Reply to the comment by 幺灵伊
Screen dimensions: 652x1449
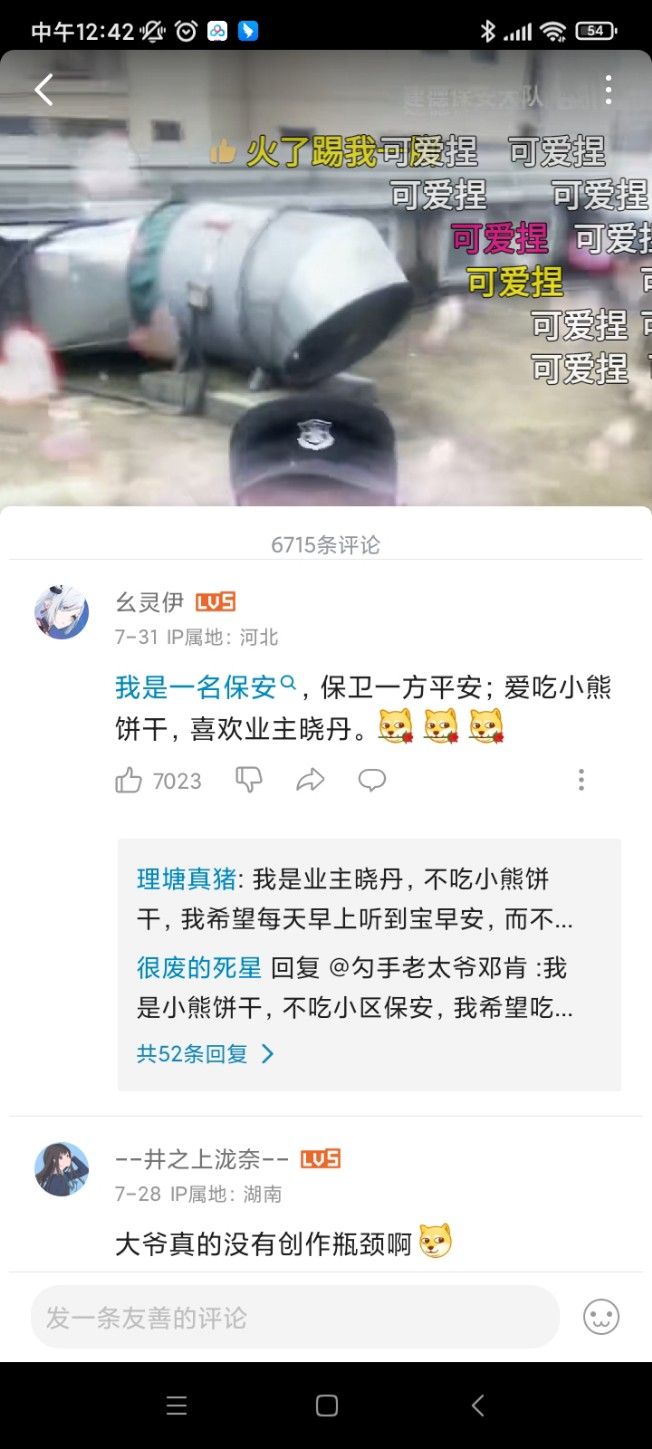click(x=372, y=780)
